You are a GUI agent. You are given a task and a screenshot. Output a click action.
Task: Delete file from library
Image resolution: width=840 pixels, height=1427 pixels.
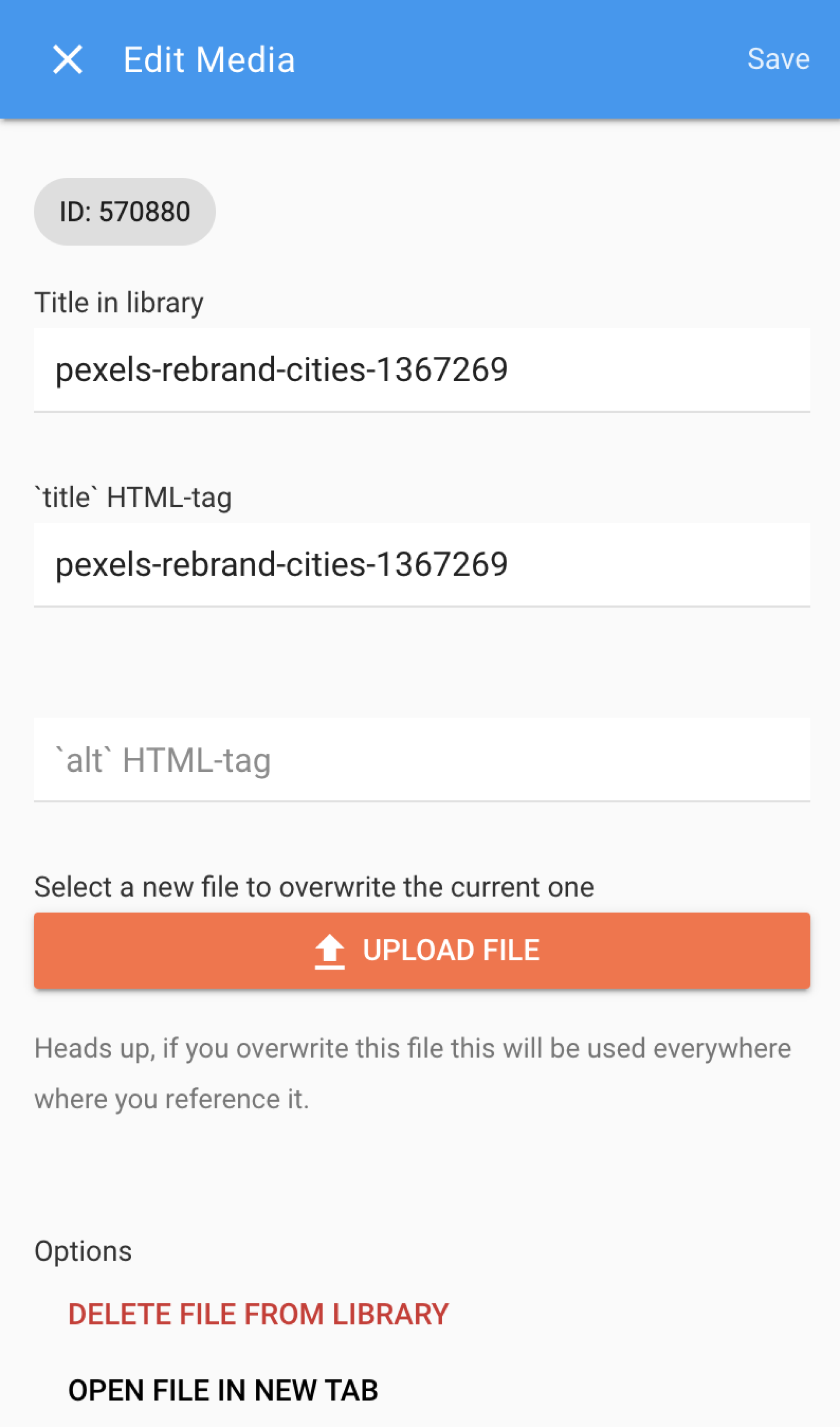pyautogui.click(x=258, y=1314)
